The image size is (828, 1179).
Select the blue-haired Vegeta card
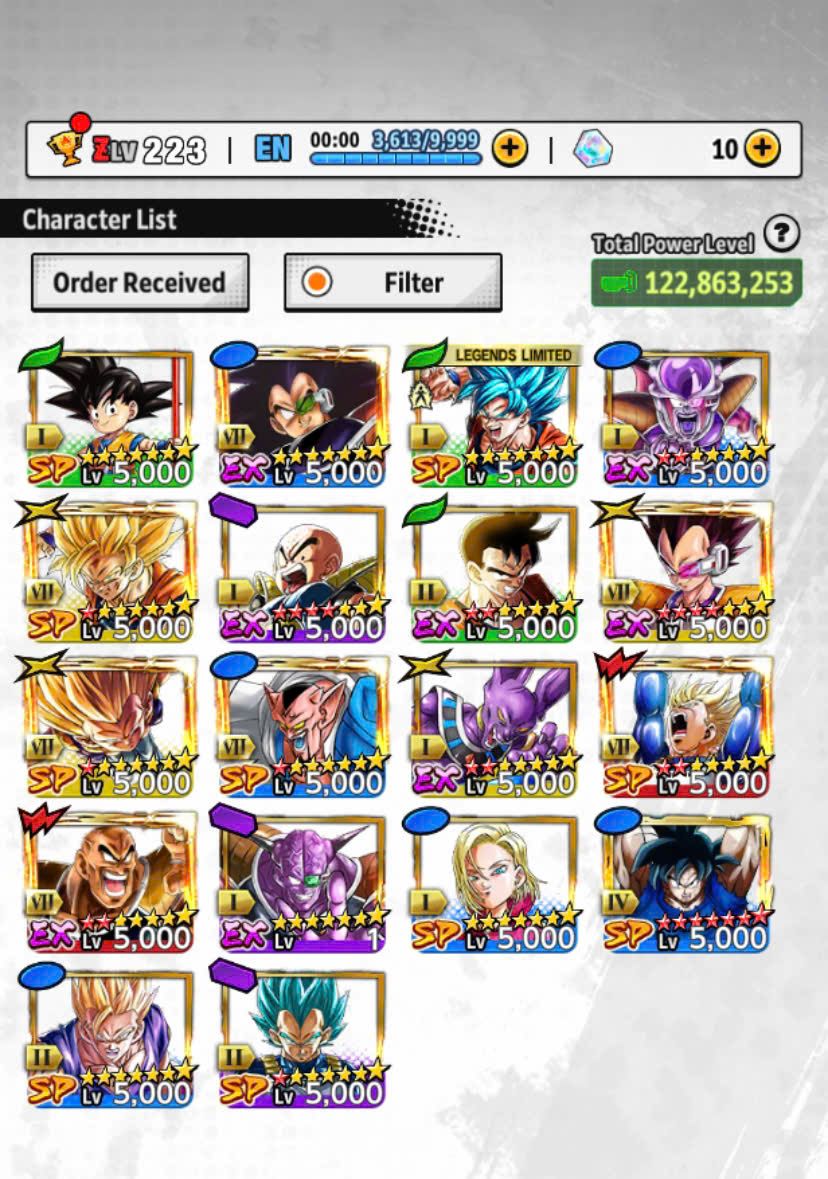coord(301,1037)
